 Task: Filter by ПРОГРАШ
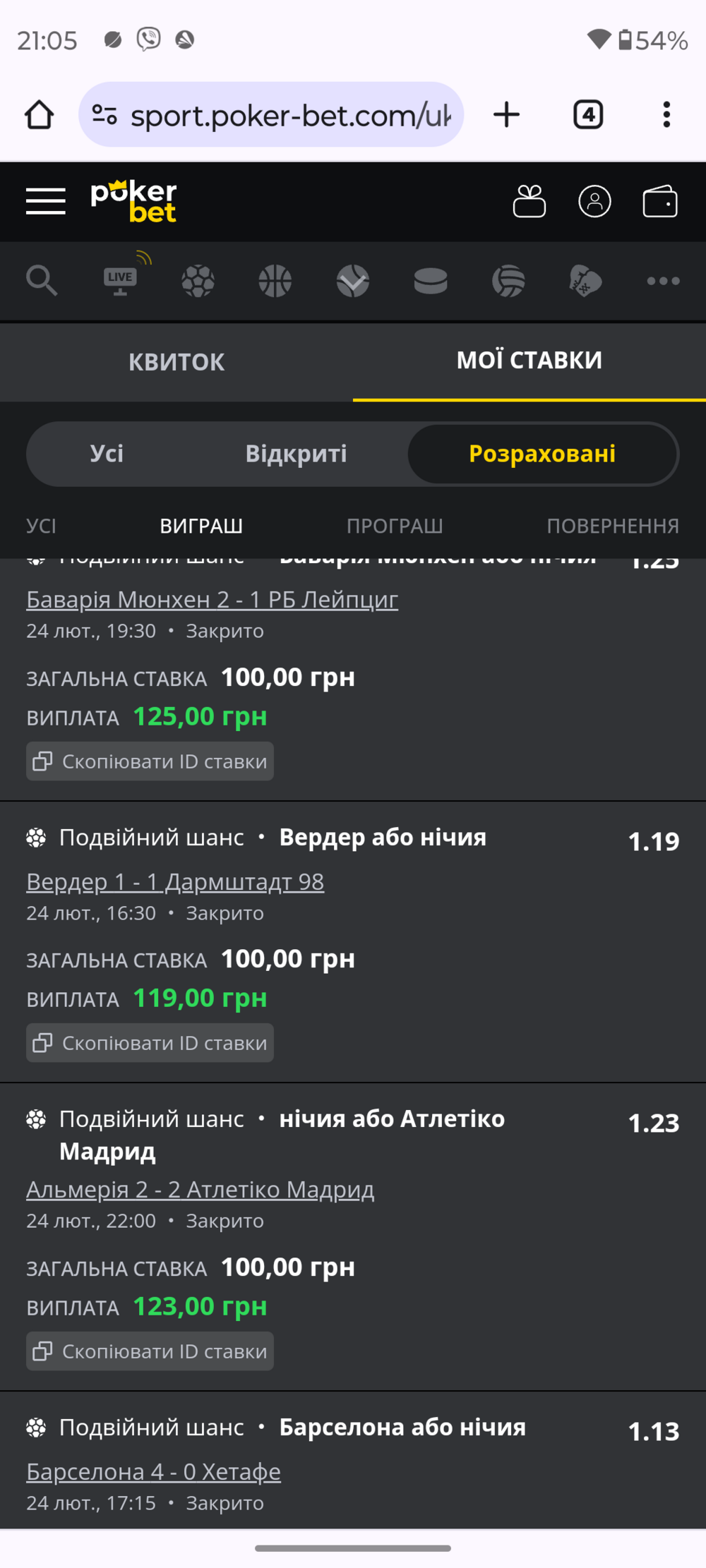click(395, 526)
